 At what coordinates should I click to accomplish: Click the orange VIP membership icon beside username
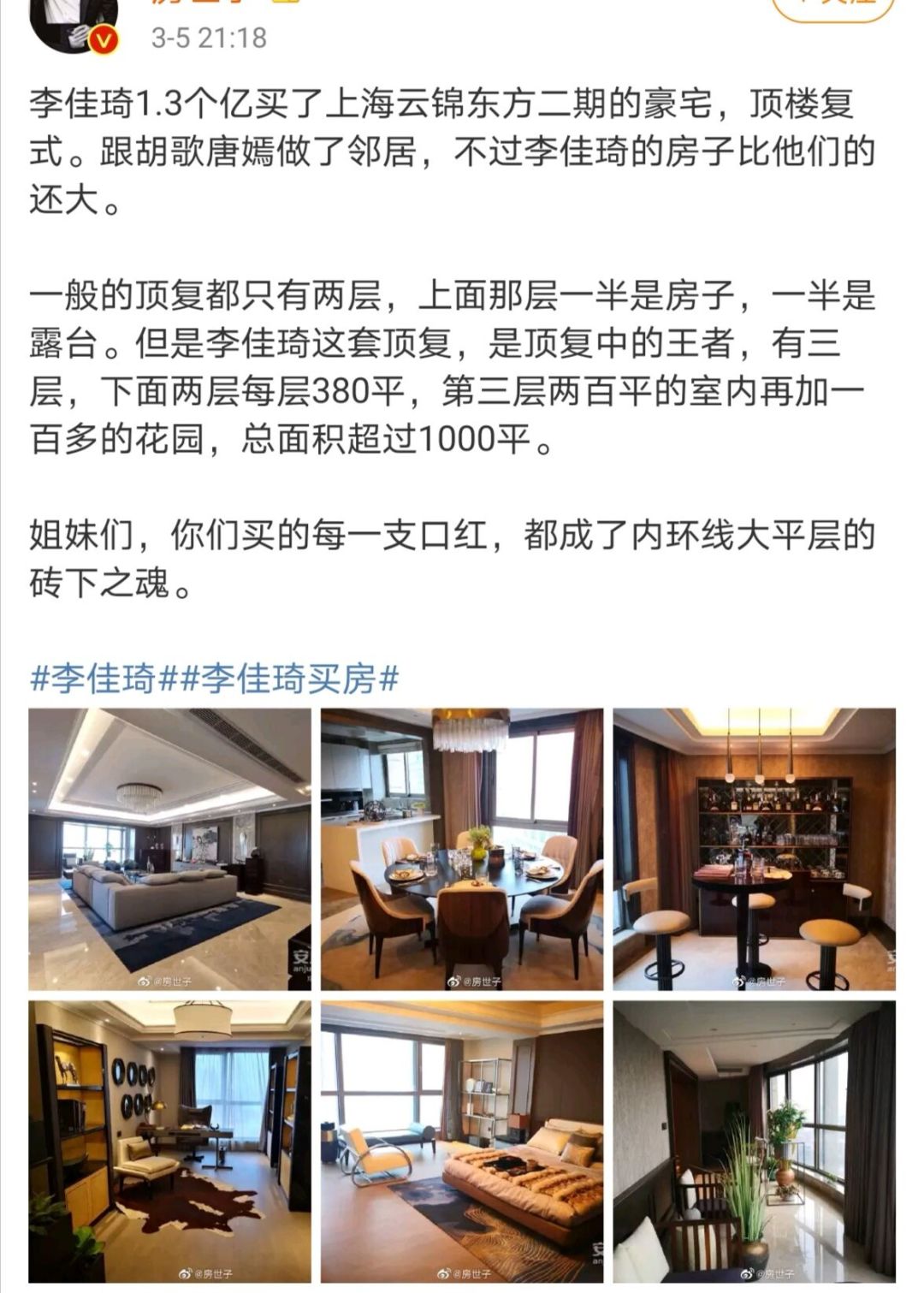pyautogui.click(x=282, y=7)
